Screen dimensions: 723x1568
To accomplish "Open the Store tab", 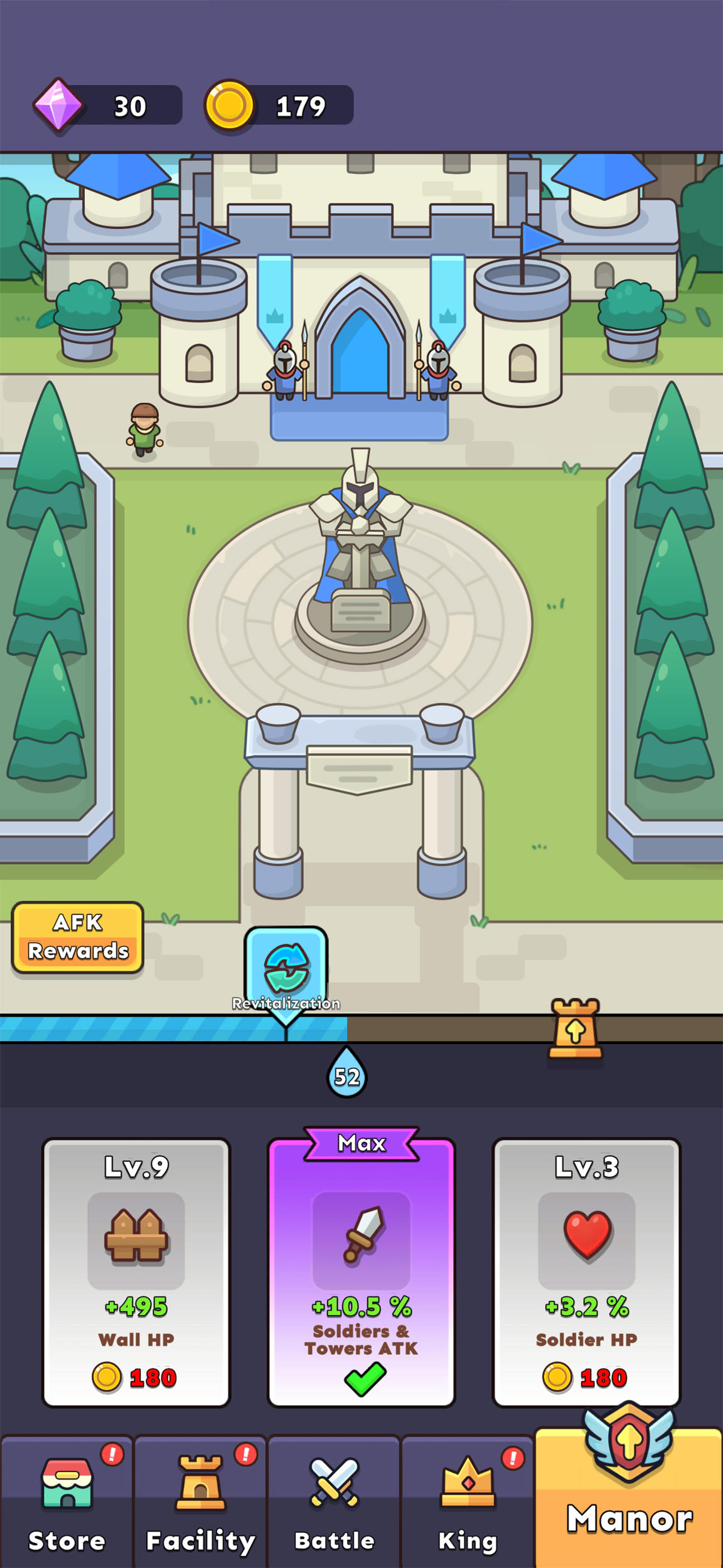I will coord(67,1497).
